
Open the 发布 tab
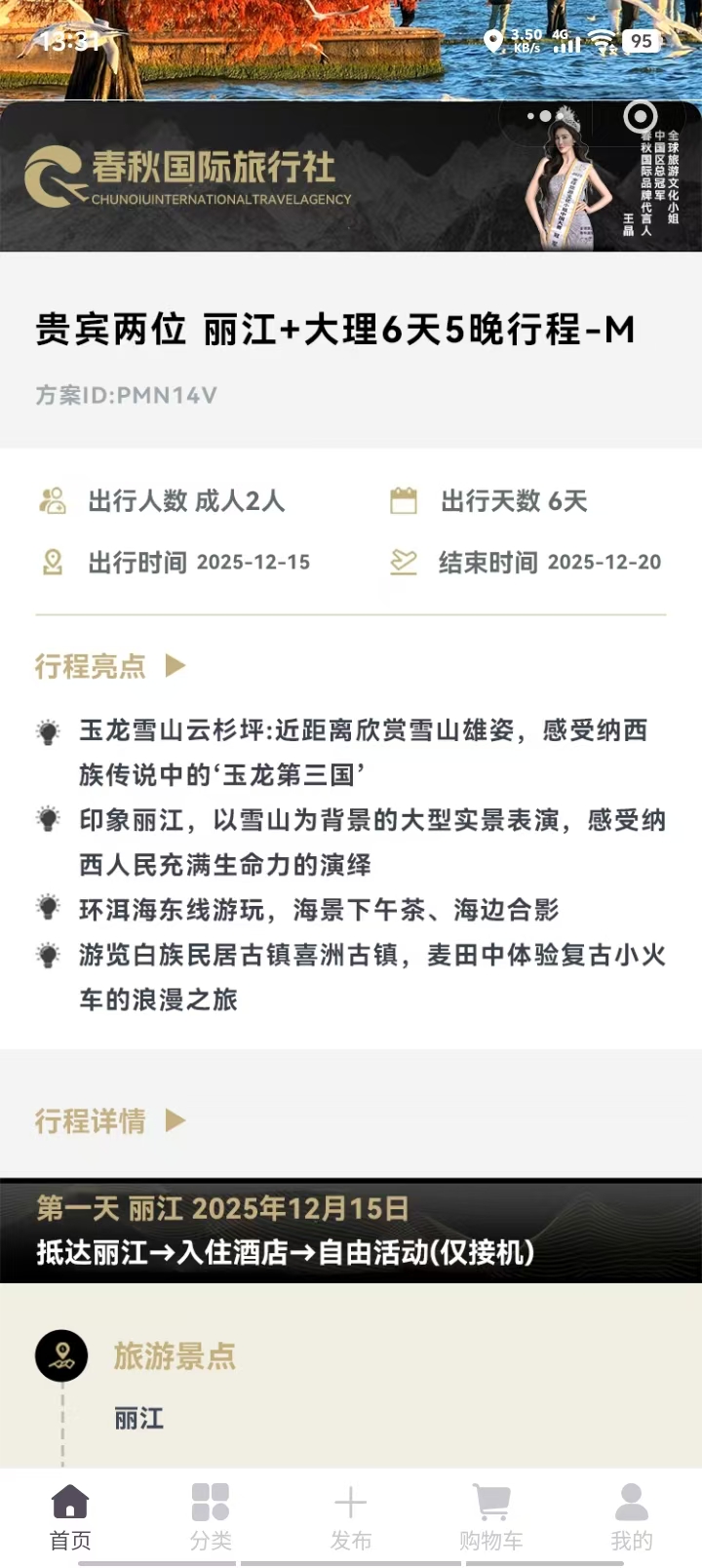[351, 1515]
